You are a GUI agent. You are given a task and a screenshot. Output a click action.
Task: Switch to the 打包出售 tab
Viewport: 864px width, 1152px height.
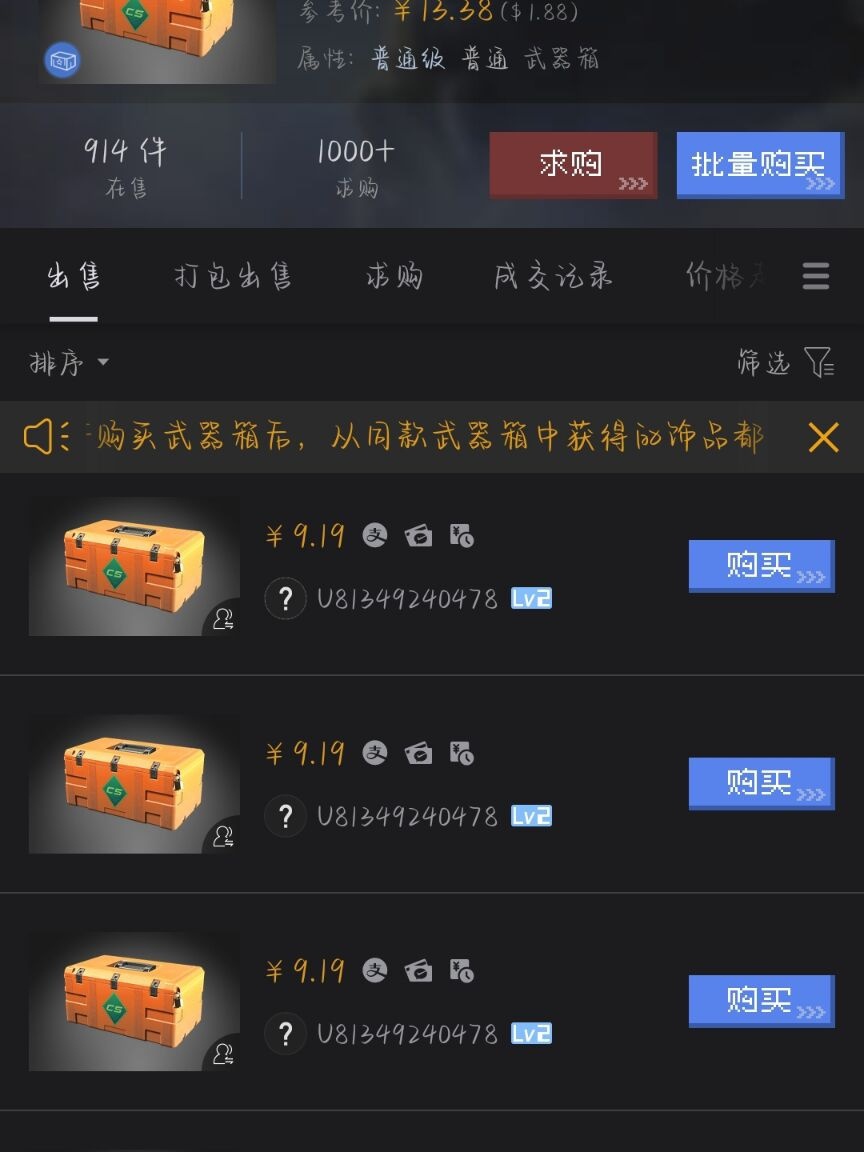tap(233, 276)
